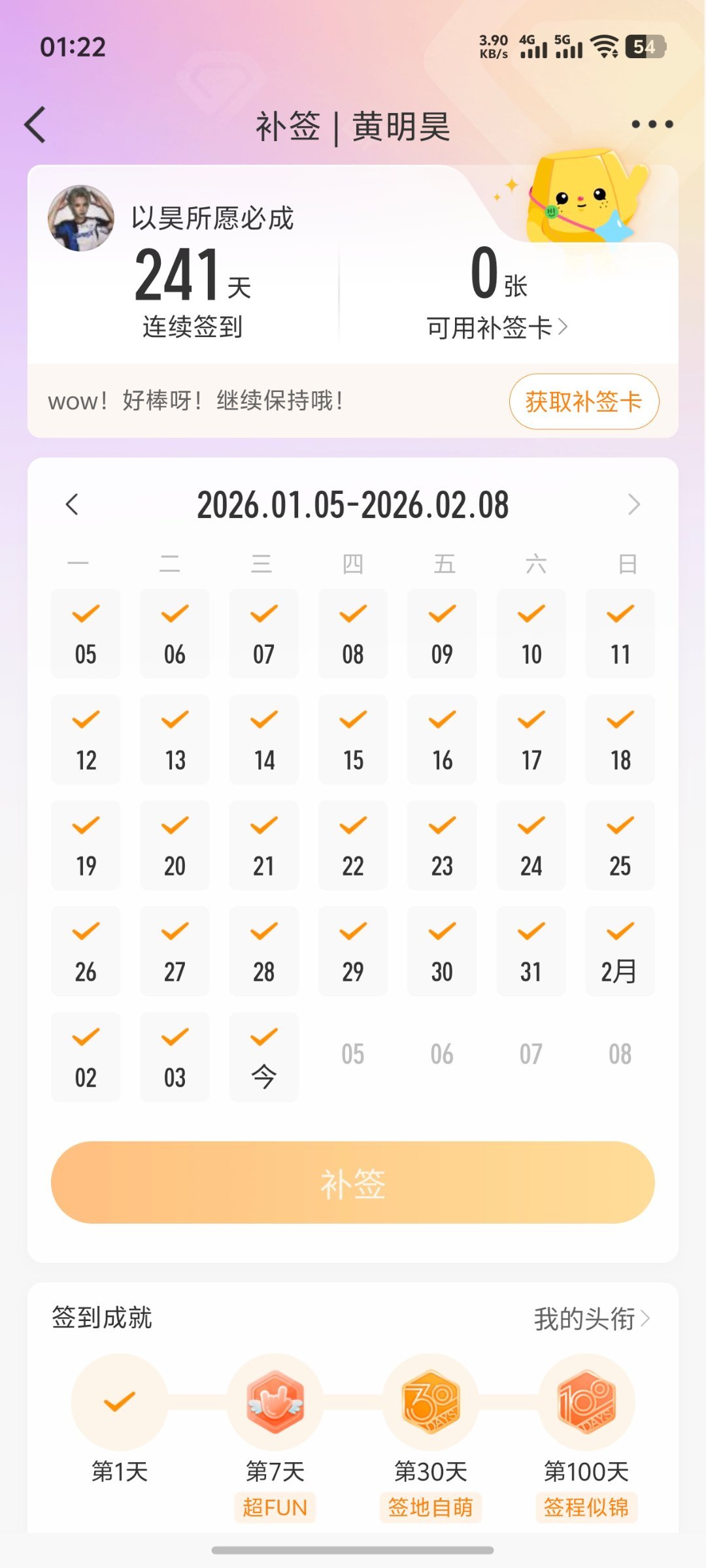This screenshot has width=706, height=1568.
Task: Open the three-dot overflow menu
Action: 650,123
